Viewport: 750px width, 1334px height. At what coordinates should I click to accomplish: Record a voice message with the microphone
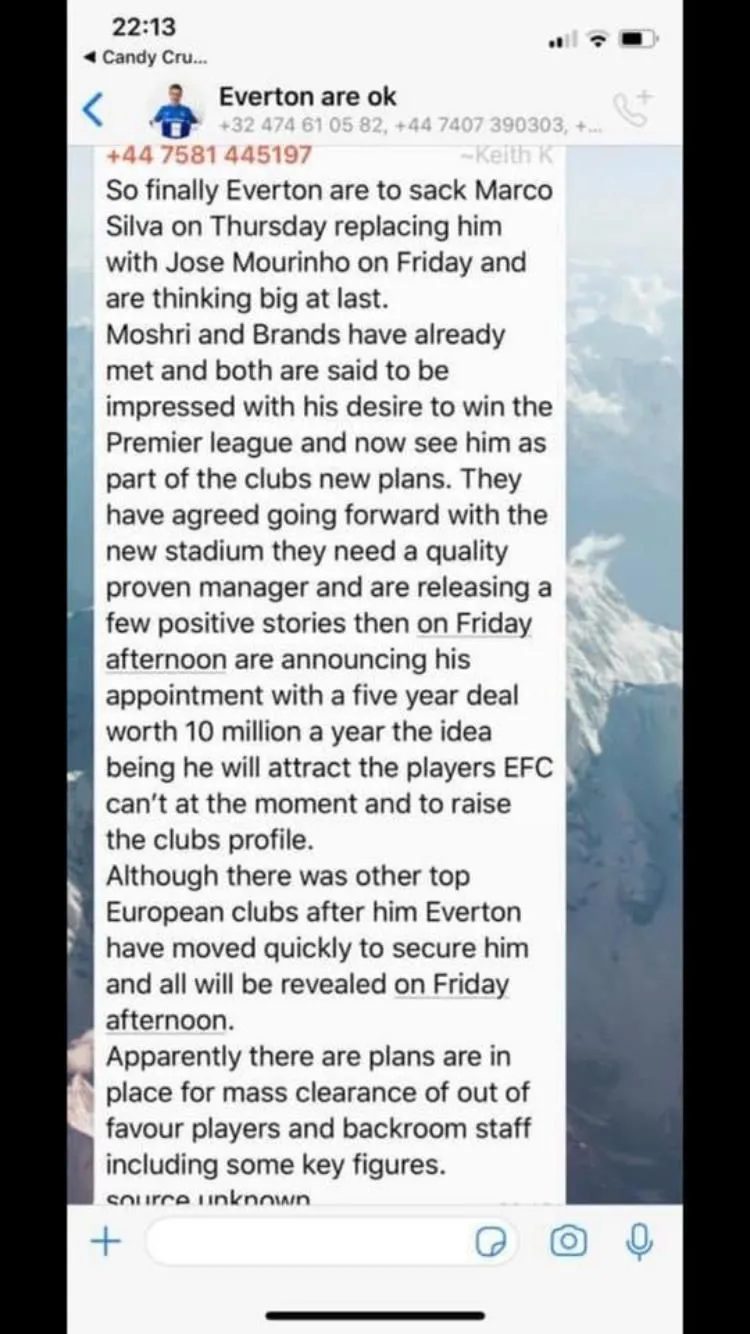pyautogui.click(x=639, y=1241)
